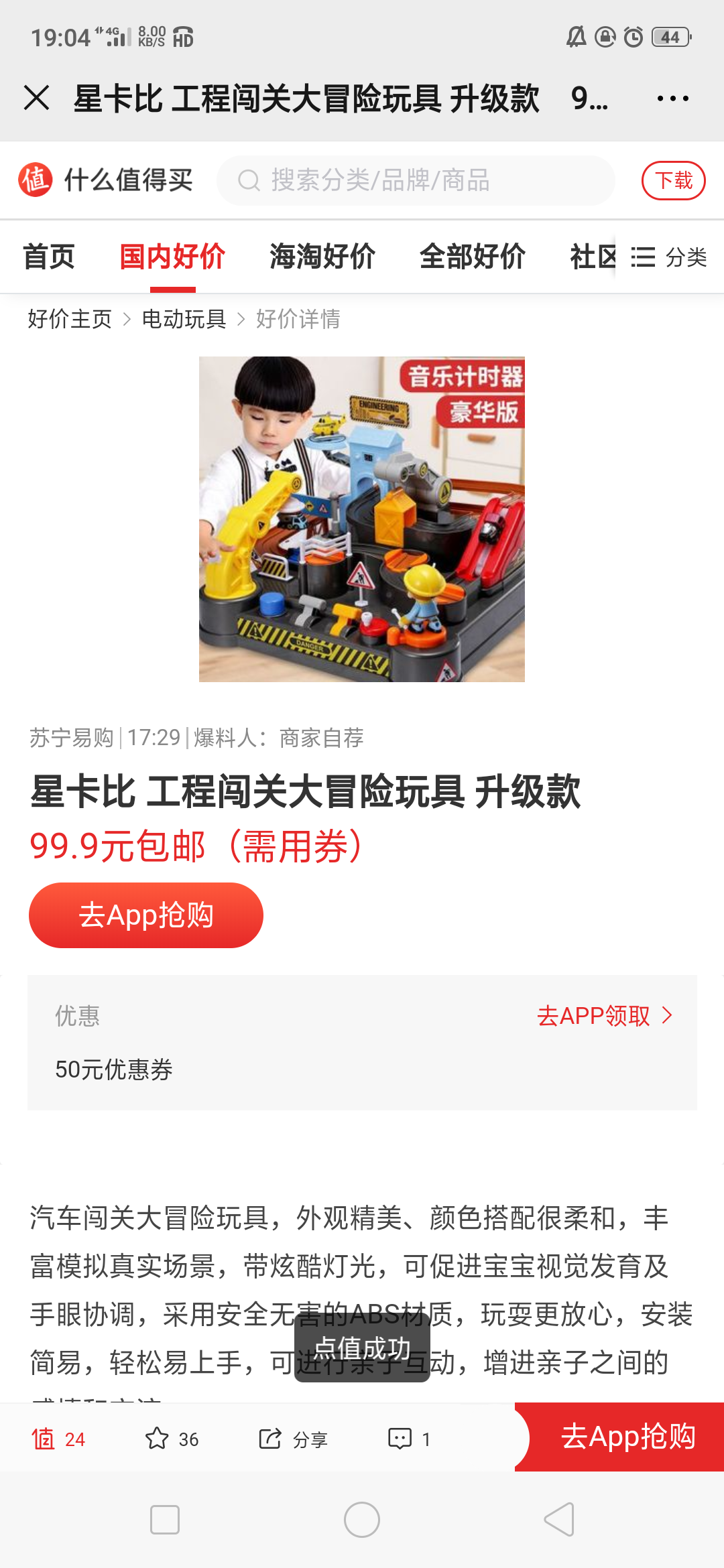Viewport: 724px width, 1568px height.
Task: Tap the 搜索分类/品牌/商品 search box
Action: pyautogui.click(x=416, y=180)
